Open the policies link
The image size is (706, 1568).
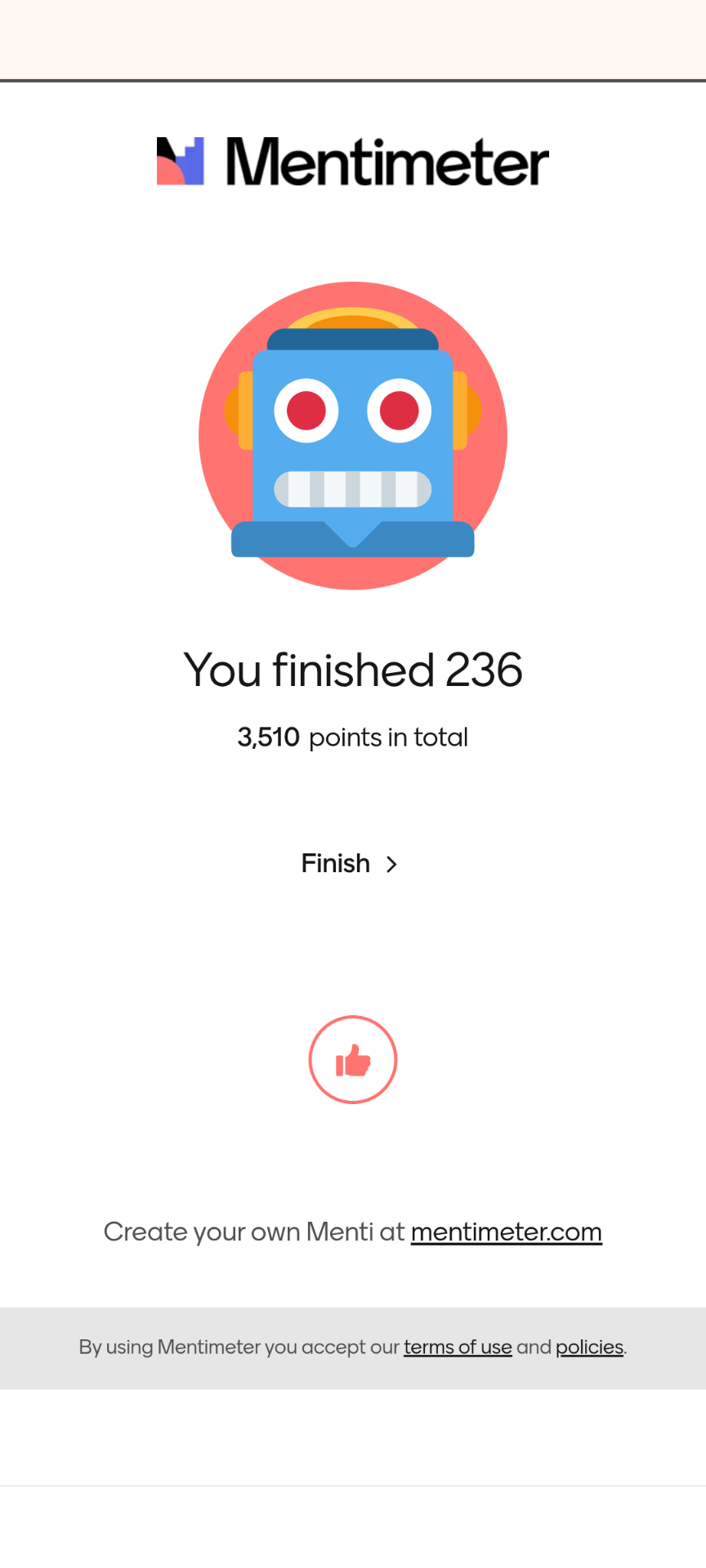pos(589,1347)
